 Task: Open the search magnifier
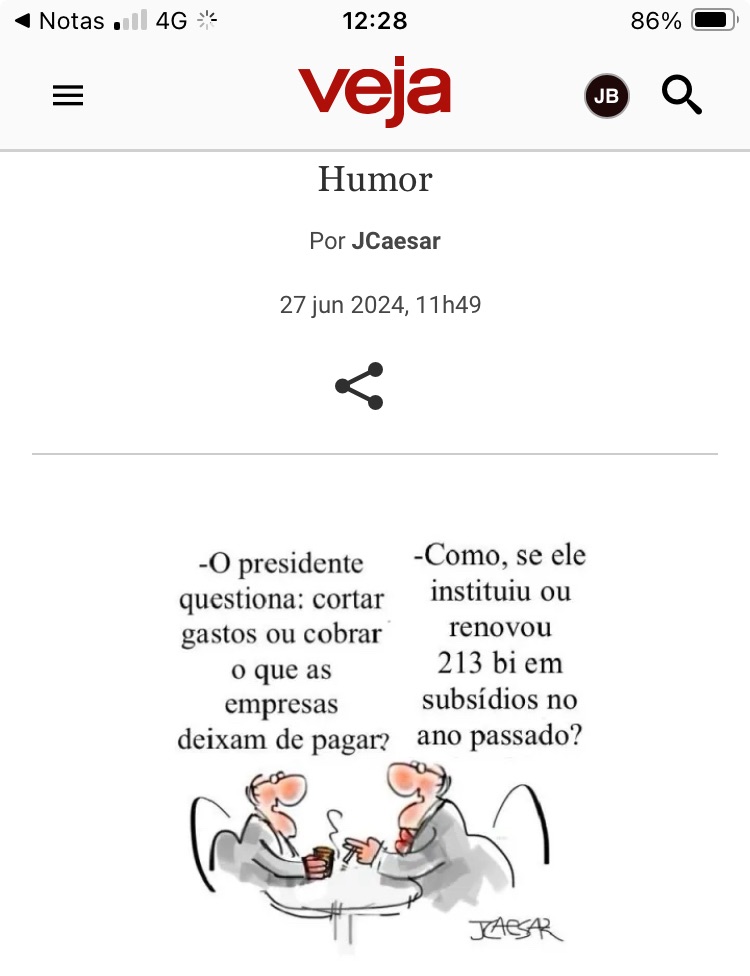click(682, 96)
